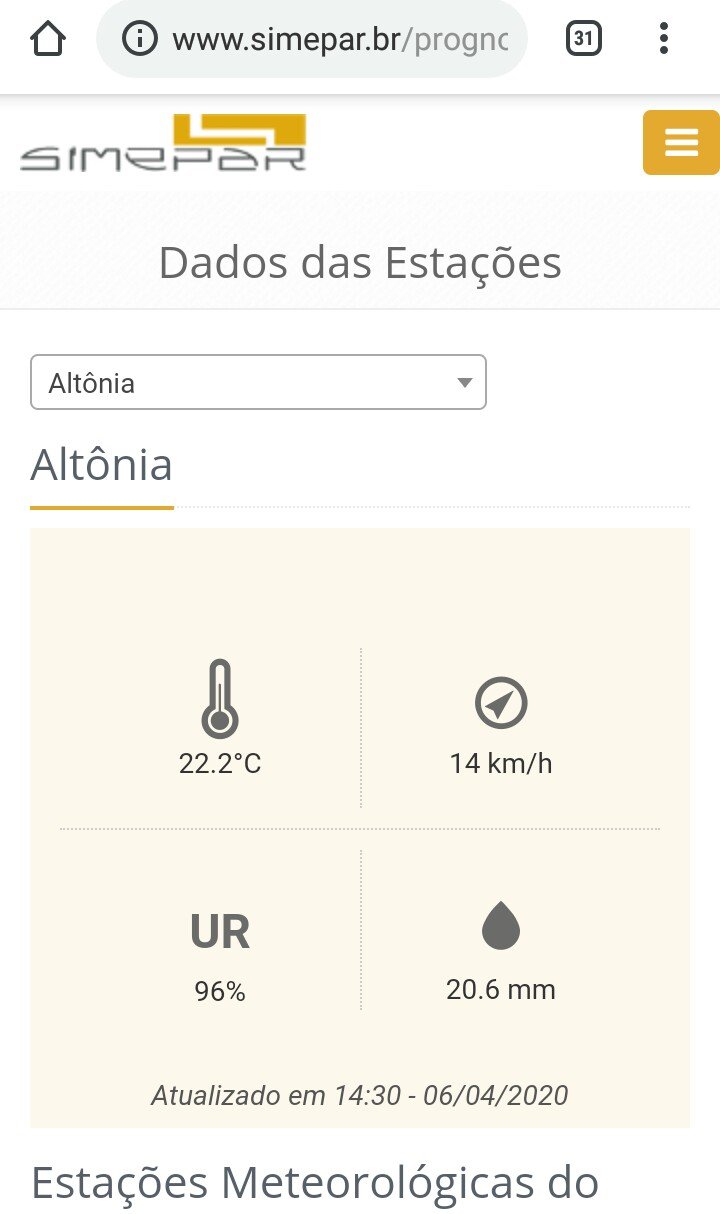The height and width of the screenshot is (1214, 720).
Task: Go to the browser home page
Action: (47, 39)
